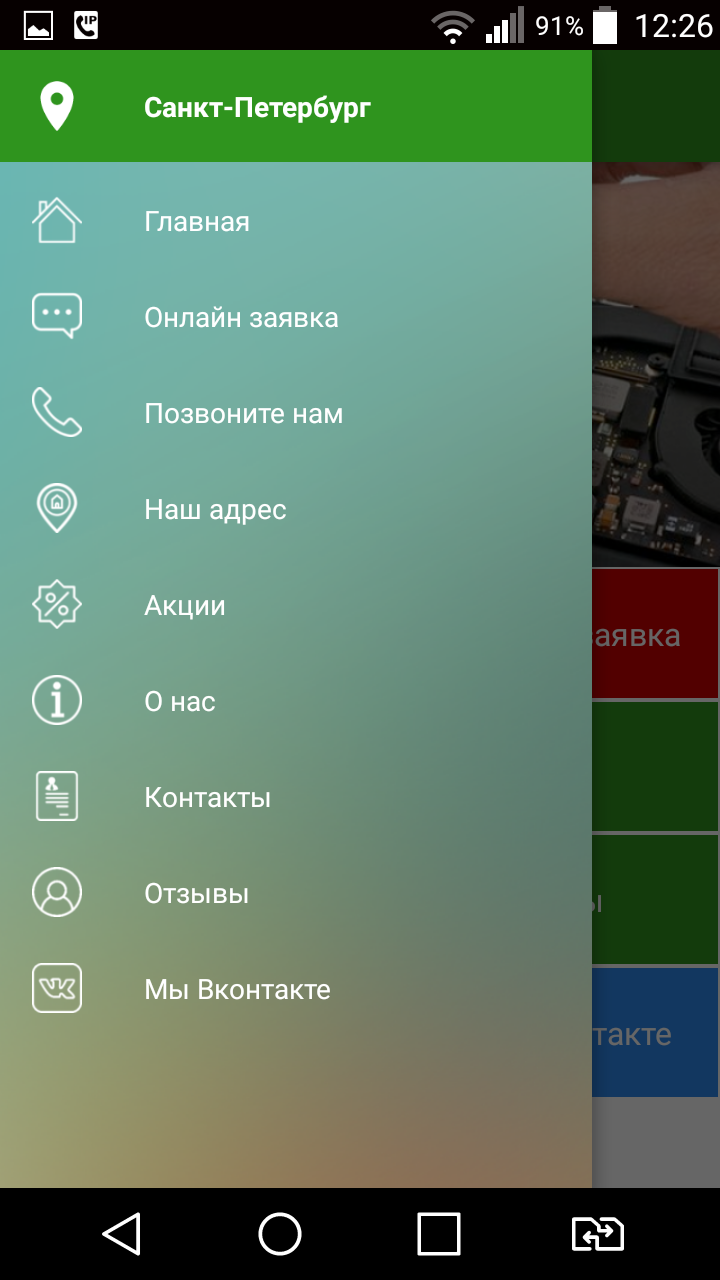Change the city Санкт-Петербург
Screen dimensions: 720x1280
pos(257,108)
